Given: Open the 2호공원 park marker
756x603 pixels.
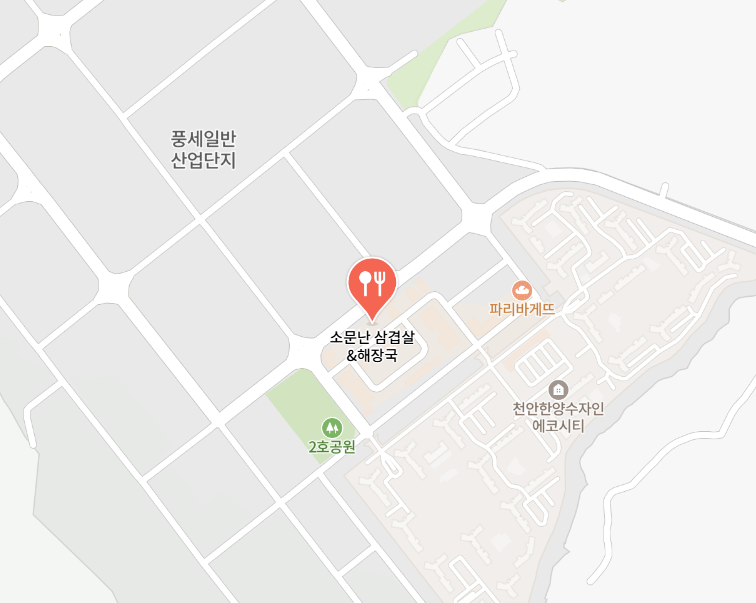Looking at the screenshot, I should click(331, 428).
